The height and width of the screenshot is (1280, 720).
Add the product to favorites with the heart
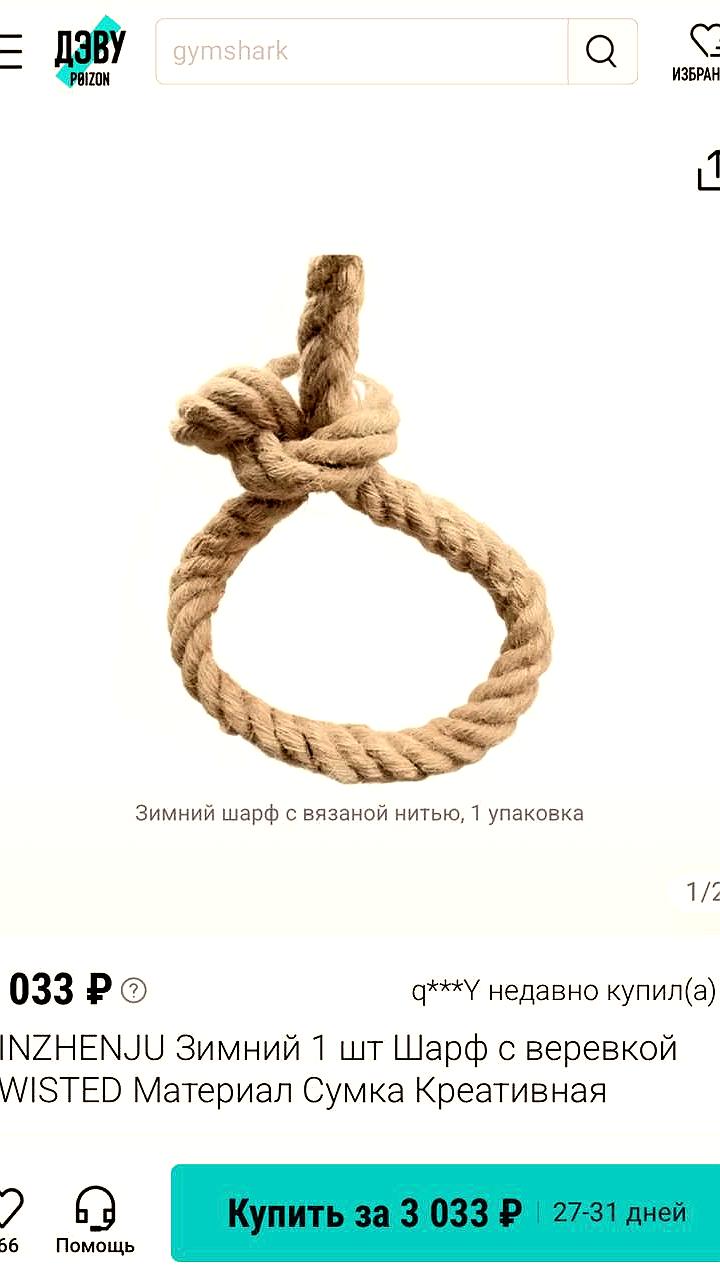click(9, 1212)
